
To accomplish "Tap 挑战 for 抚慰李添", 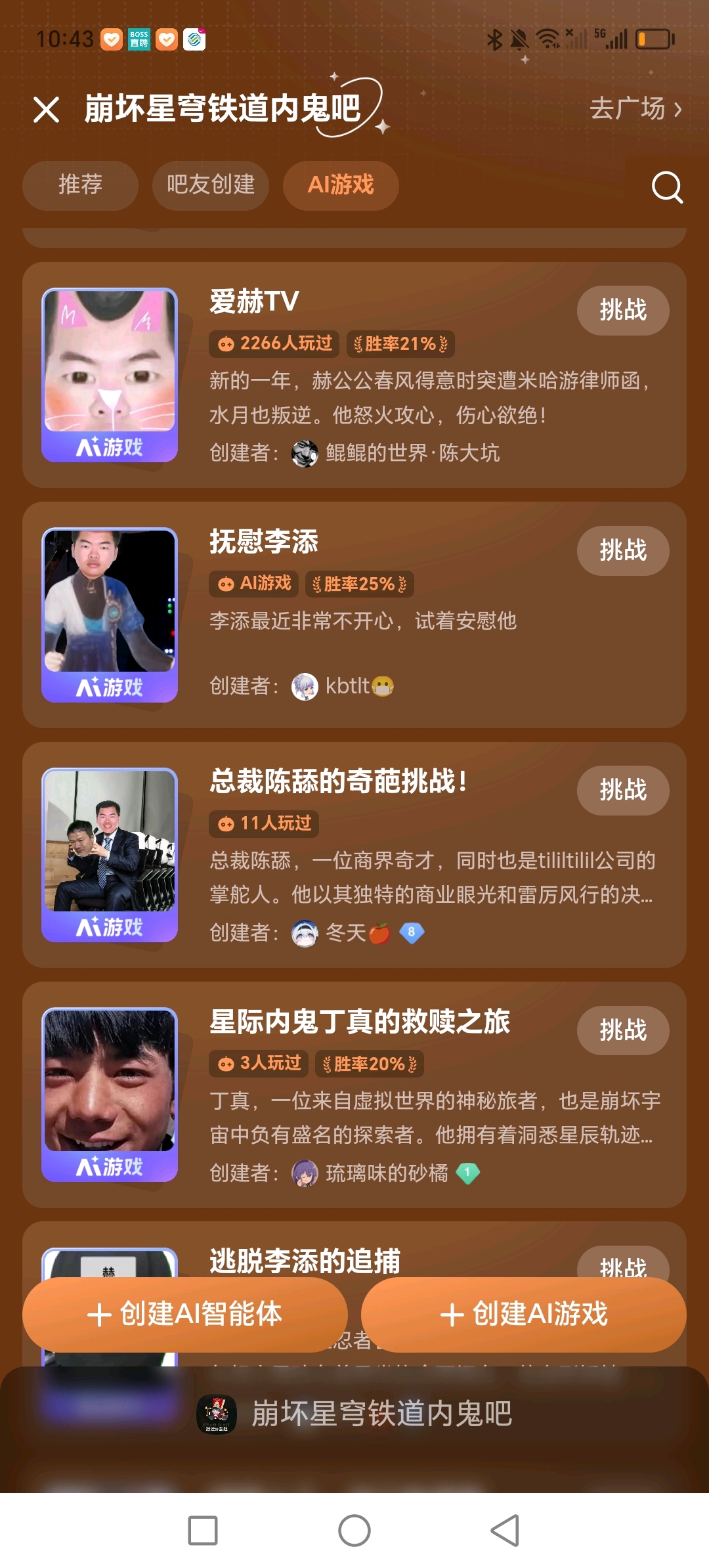I will coord(622,550).
